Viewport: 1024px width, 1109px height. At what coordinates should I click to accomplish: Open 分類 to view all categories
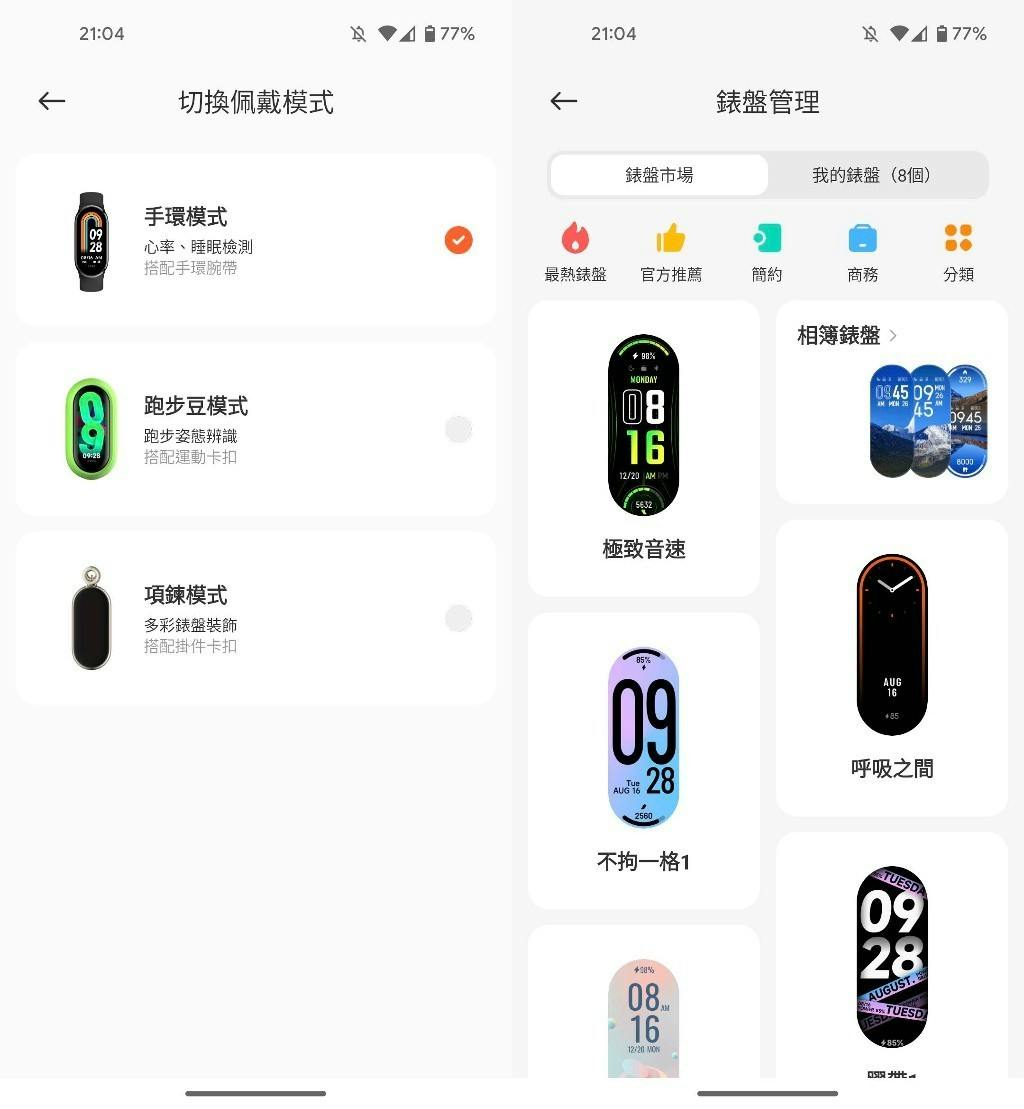pos(958,252)
